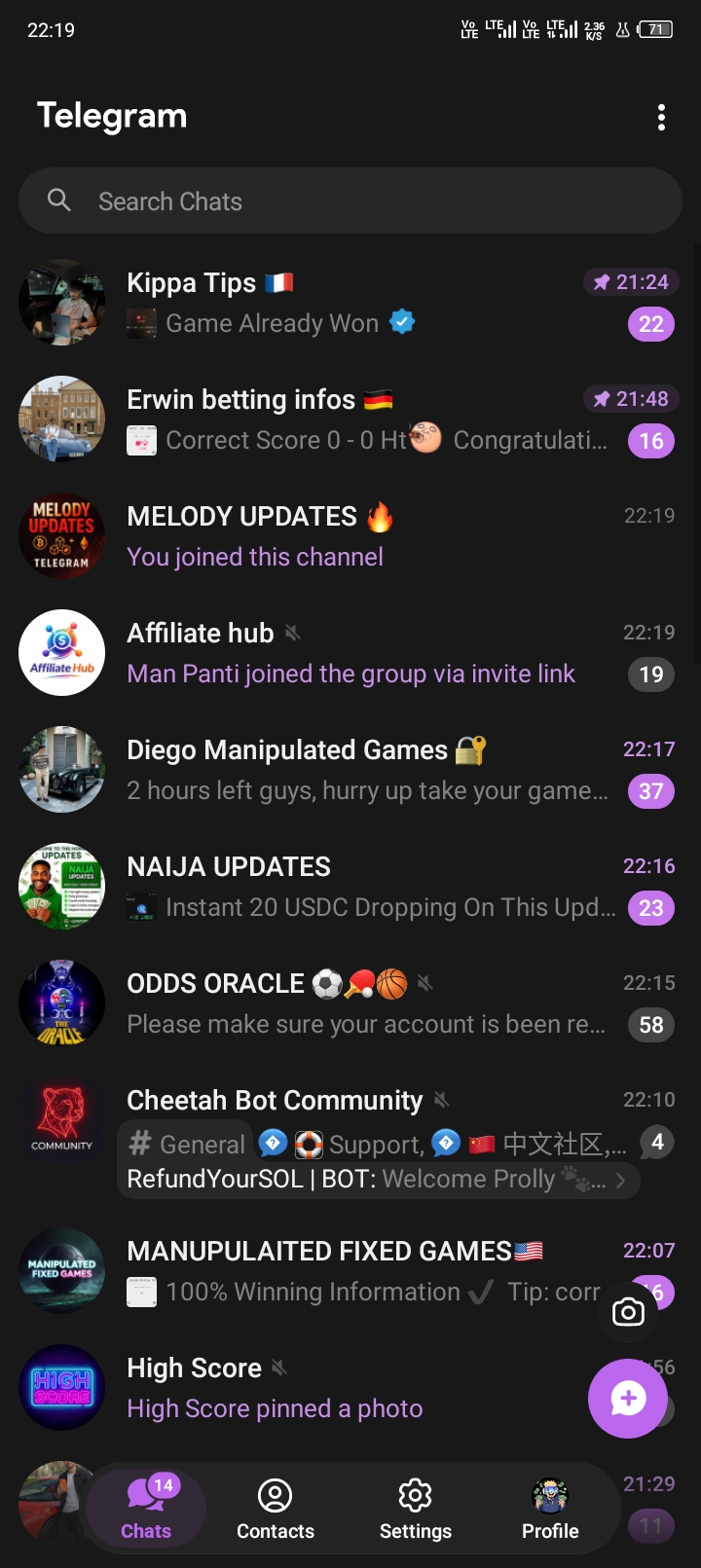Screen dimensions: 701x1568
Task: Go to the Settings tab
Action: [416, 1508]
